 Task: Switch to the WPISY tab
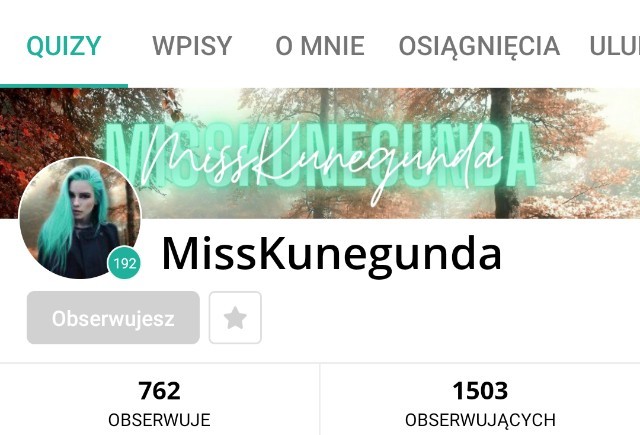192,45
